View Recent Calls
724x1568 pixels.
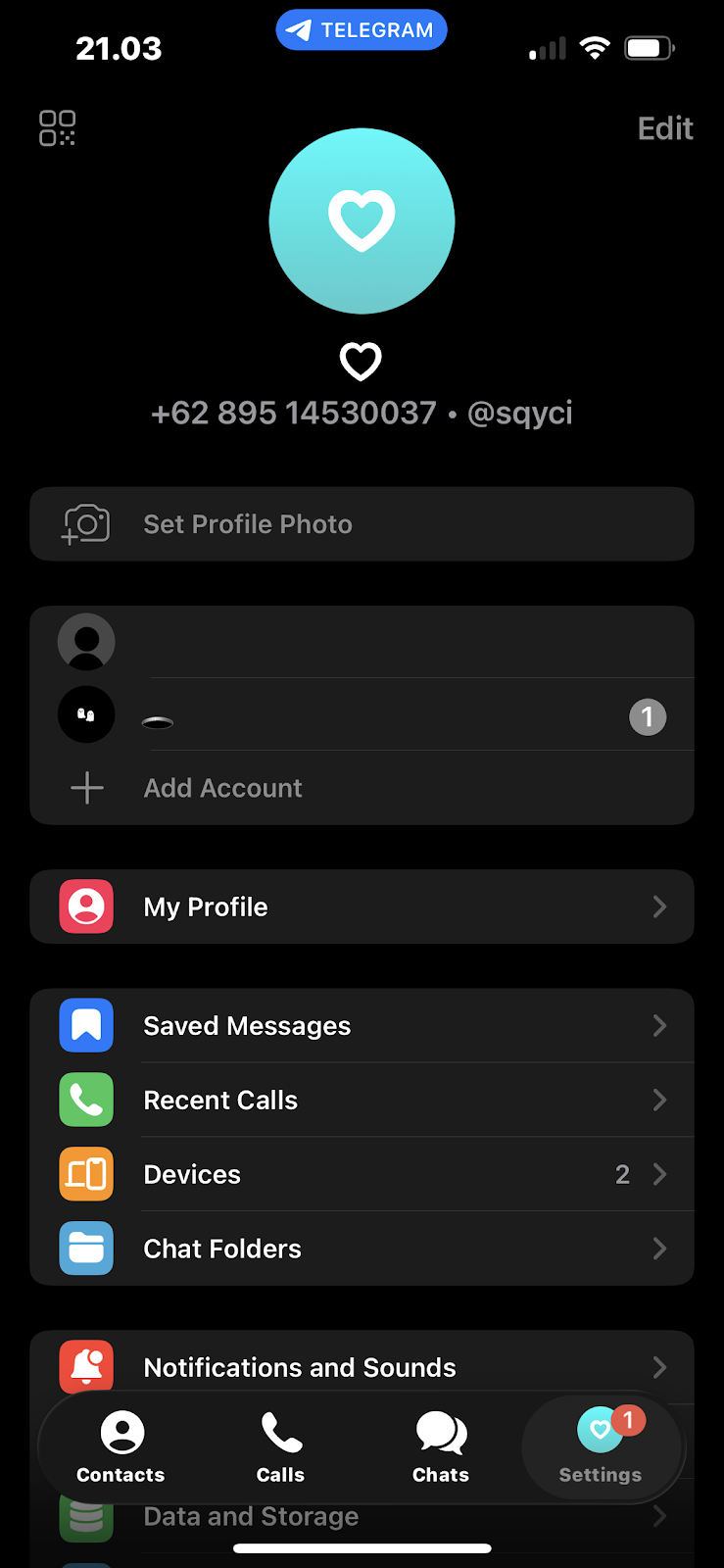pyautogui.click(x=362, y=1101)
